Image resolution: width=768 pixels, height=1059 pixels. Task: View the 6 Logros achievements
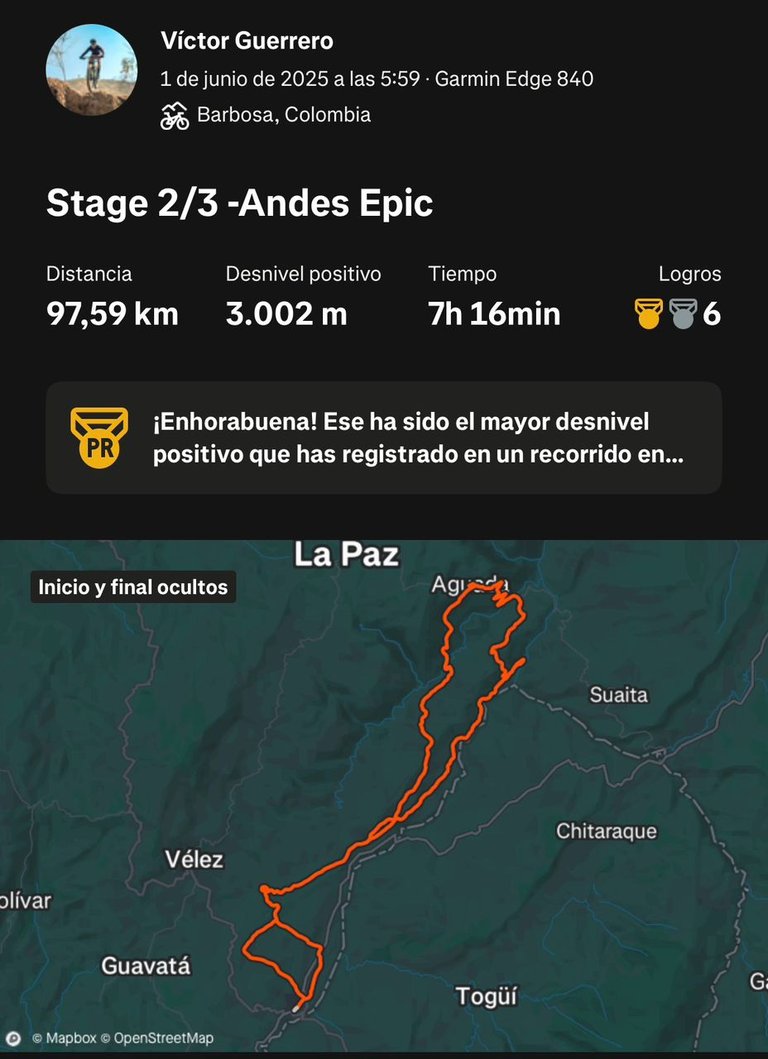678,314
